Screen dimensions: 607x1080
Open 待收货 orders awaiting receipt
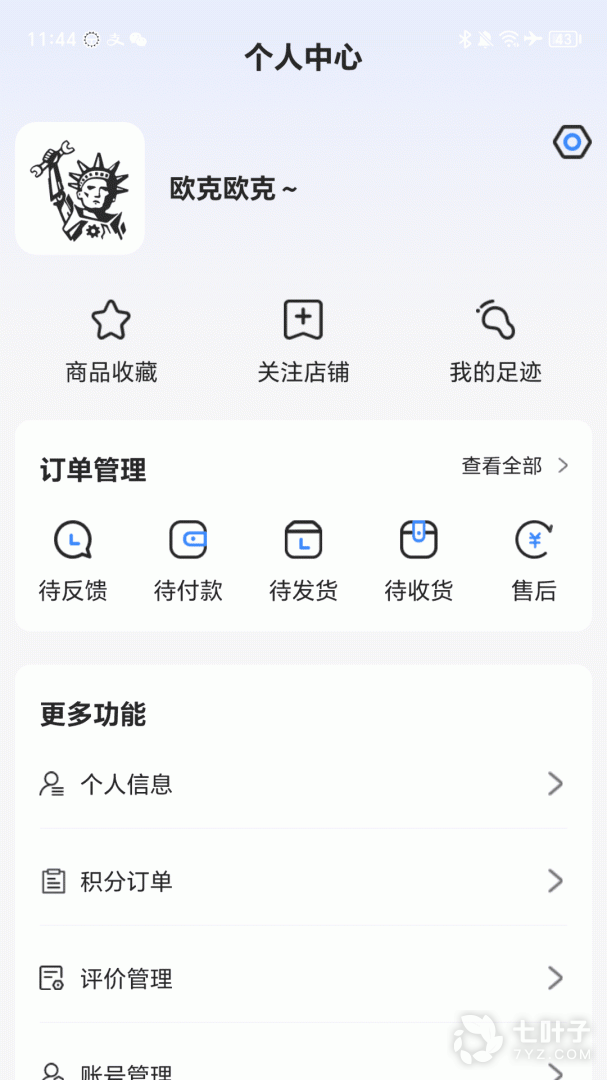tap(419, 560)
